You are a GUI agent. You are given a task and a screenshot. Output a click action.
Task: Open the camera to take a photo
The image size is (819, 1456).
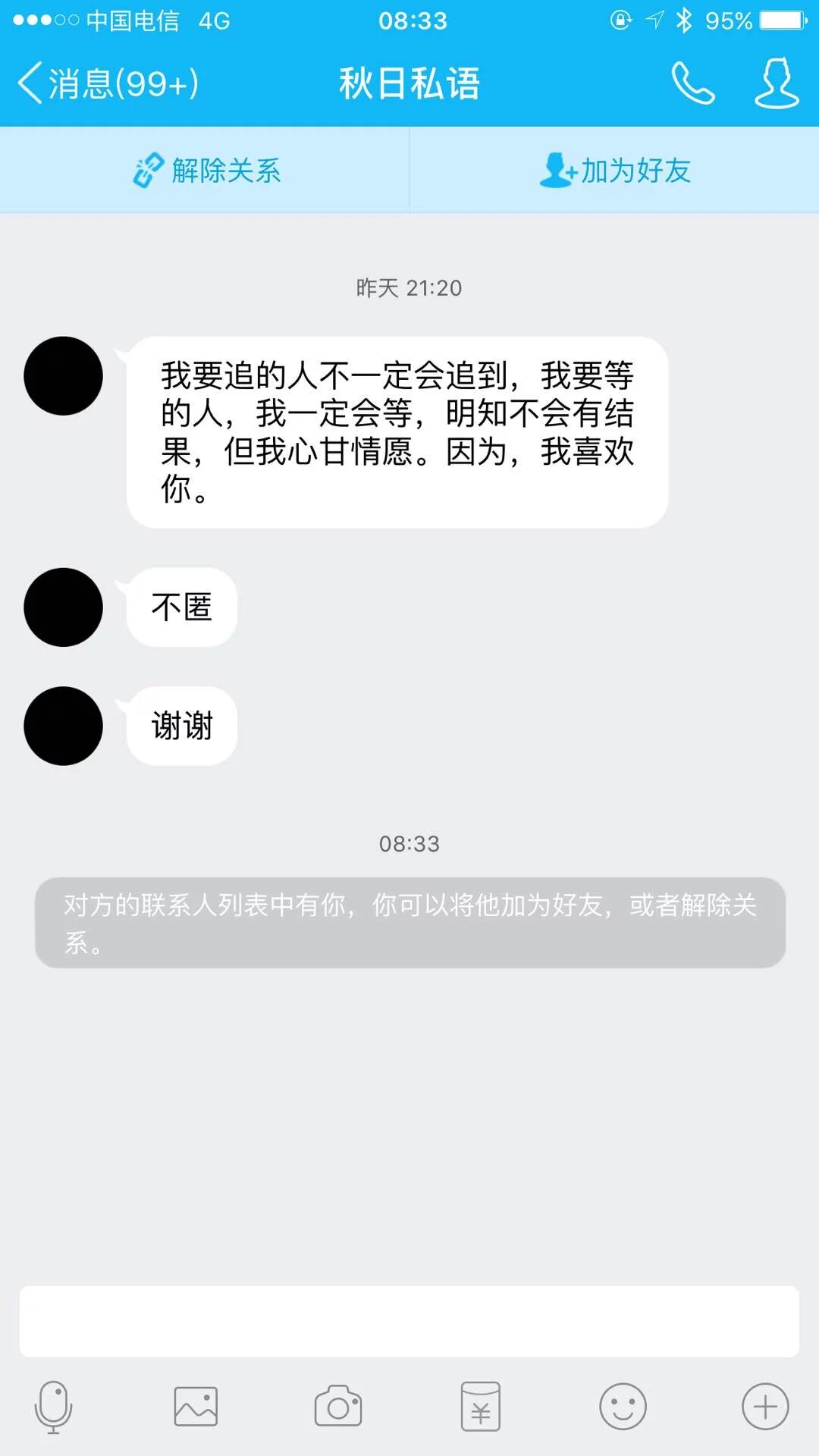[338, 1407]
